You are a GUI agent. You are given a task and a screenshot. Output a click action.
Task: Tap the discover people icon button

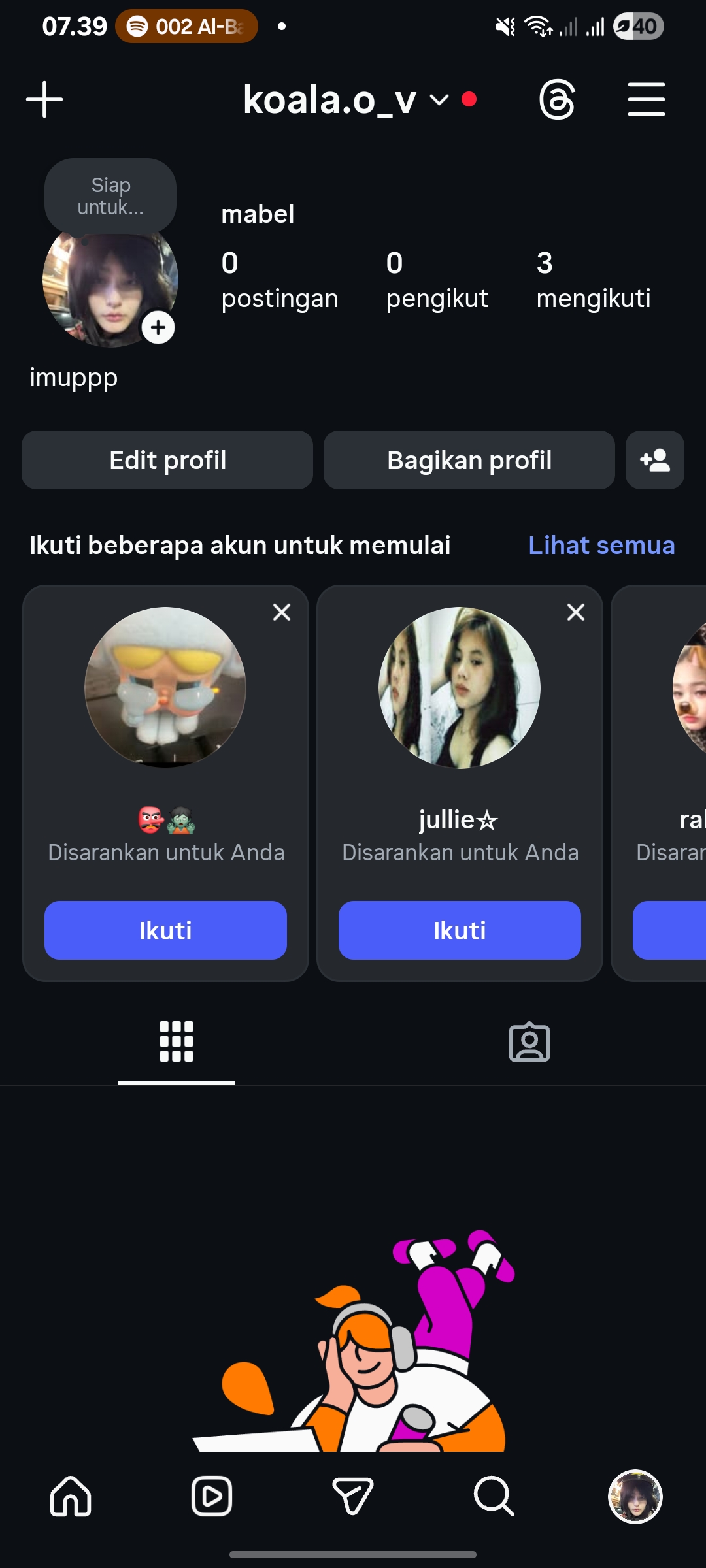[x=654, y=460]
